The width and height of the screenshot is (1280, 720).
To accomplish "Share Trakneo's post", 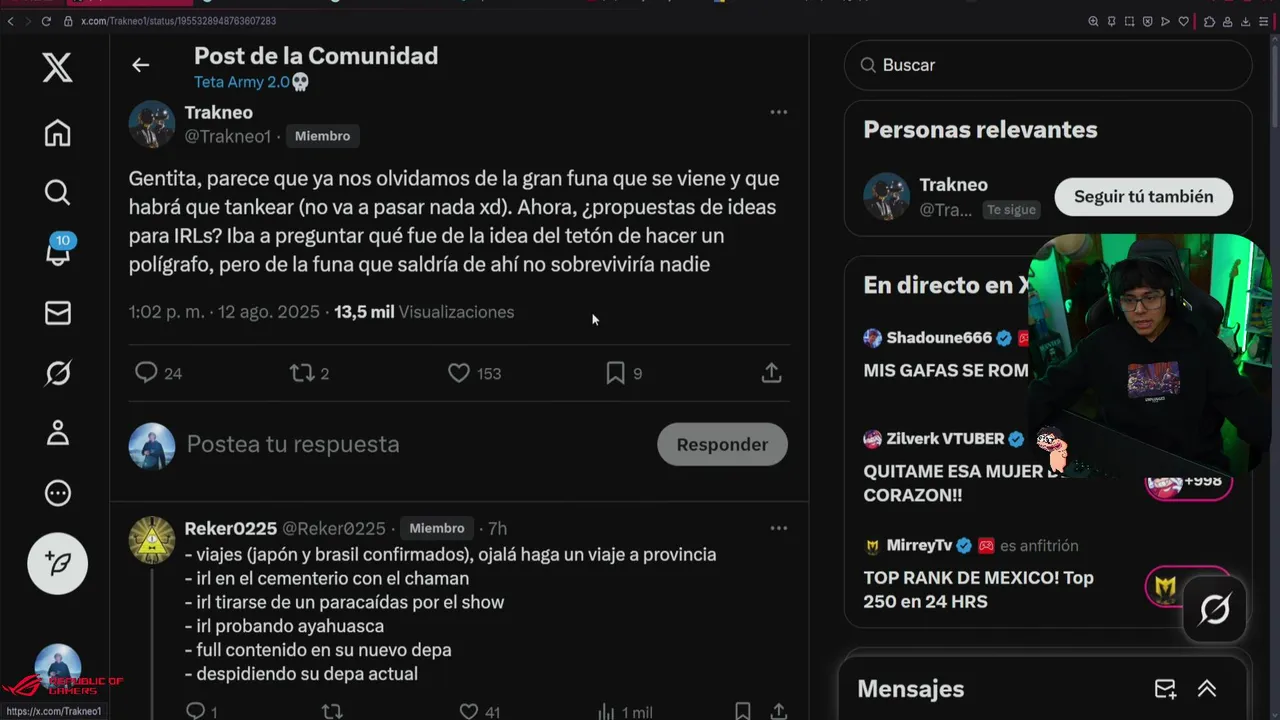I will (x=771, y=373).
